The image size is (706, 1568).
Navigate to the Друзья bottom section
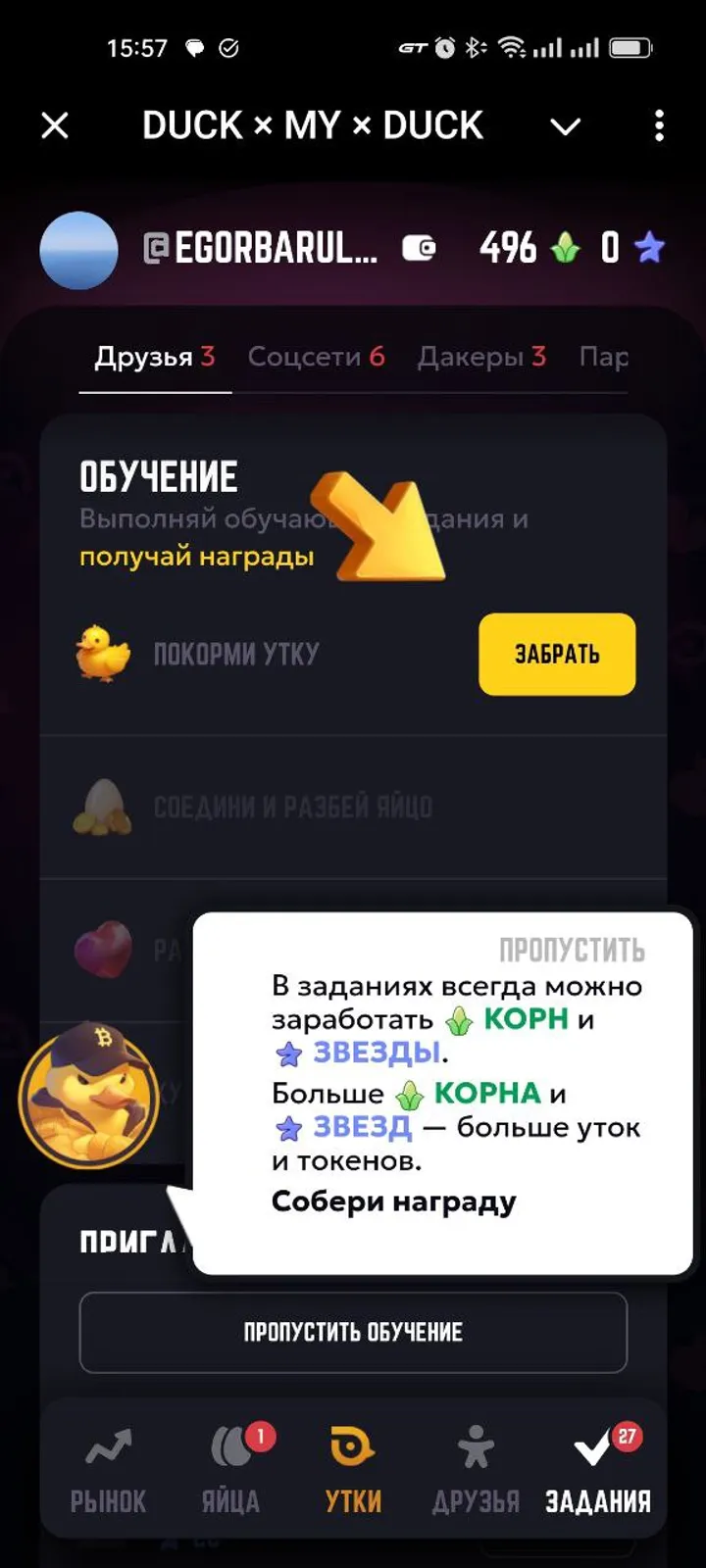tap(476, 1469)
